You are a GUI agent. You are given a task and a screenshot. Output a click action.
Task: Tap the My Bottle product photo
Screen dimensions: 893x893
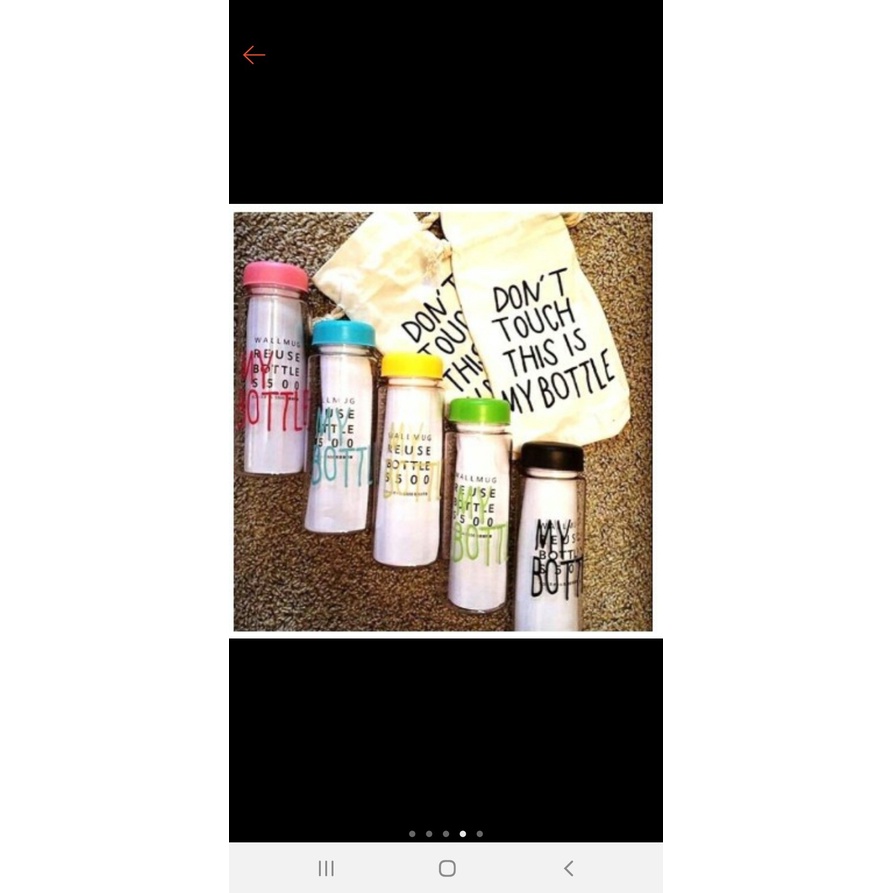pyautogui.click(x=443, y=421)
